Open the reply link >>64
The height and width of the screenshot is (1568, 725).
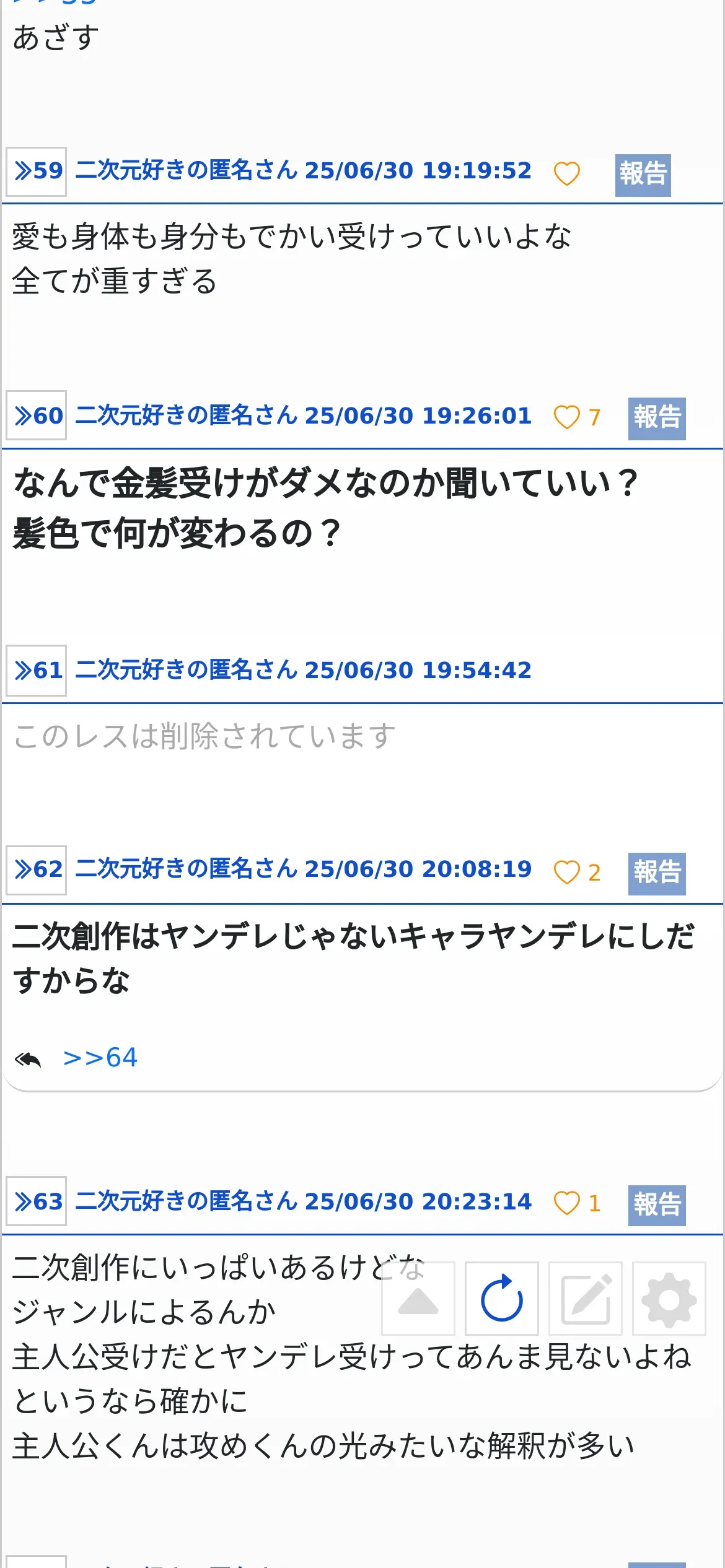(x=100, y=1058)
